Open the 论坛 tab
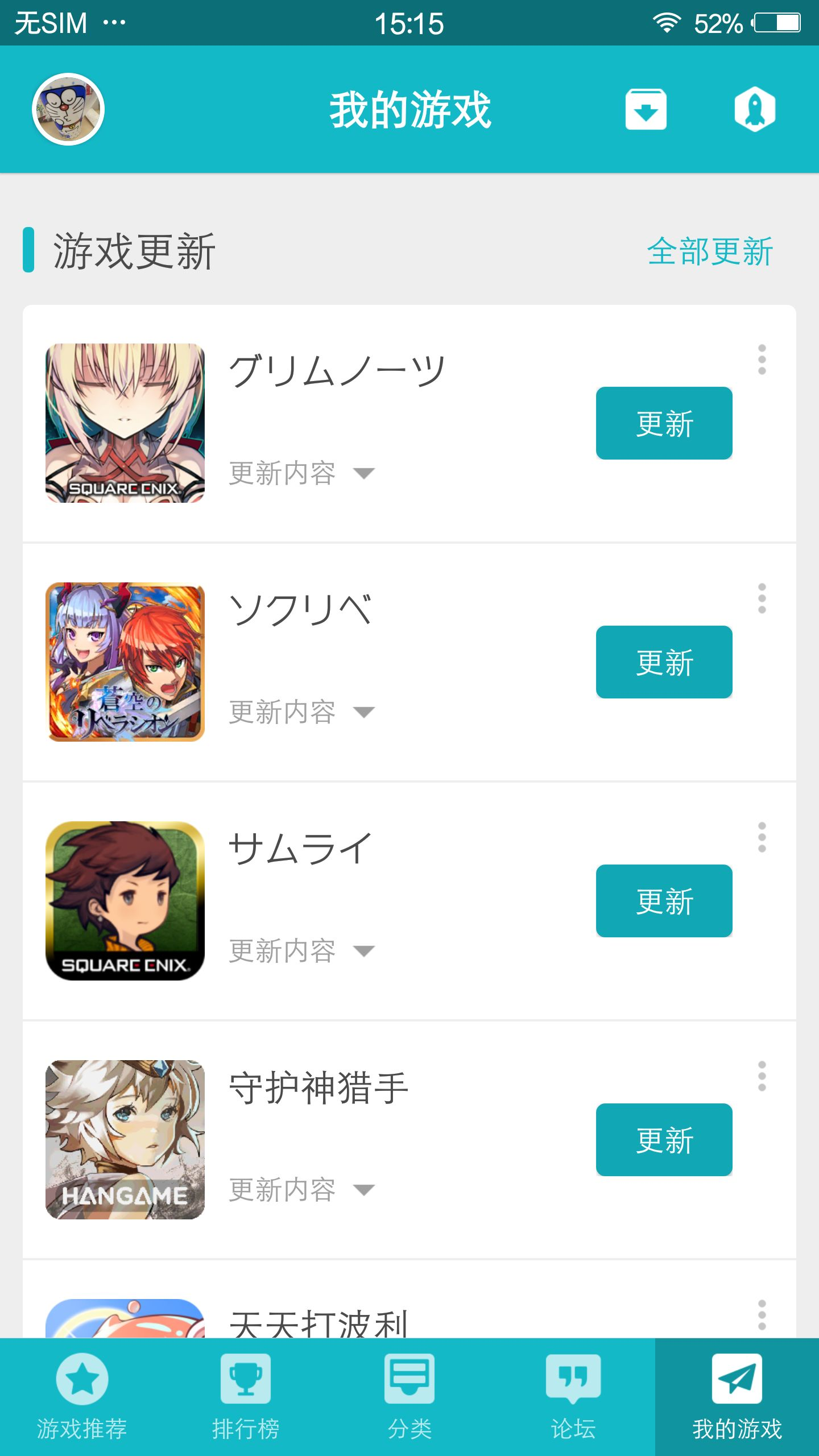The height and width of the screenshot is (1456, 819). 573,1397
